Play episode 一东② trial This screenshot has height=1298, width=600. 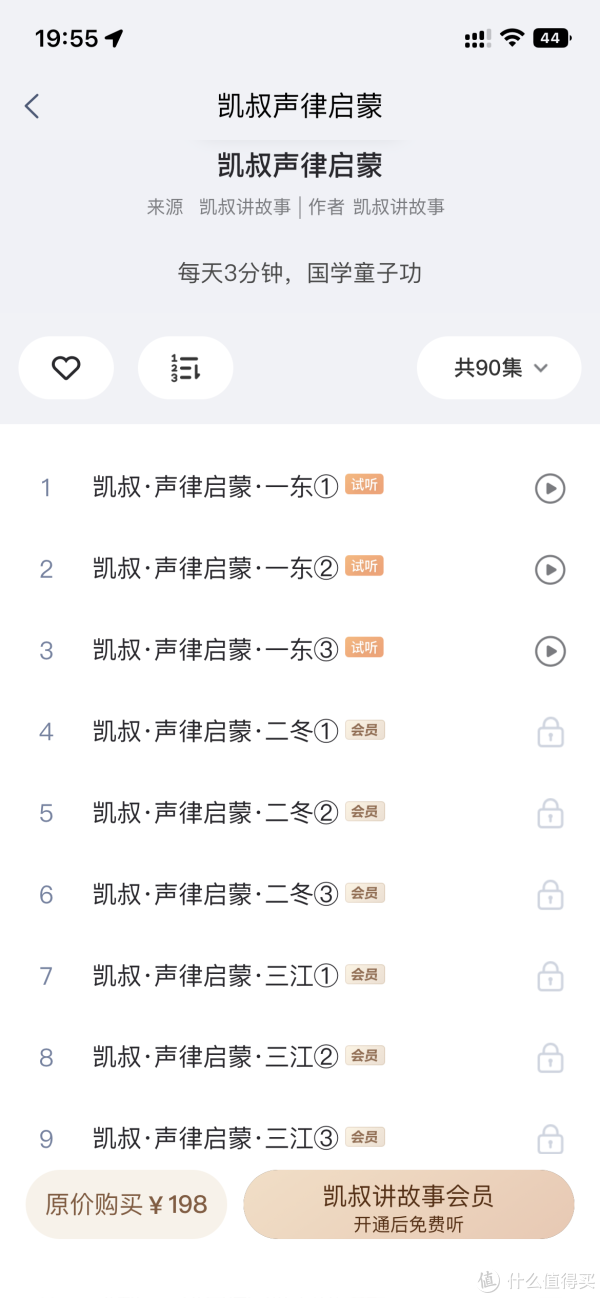pos(300,570)
